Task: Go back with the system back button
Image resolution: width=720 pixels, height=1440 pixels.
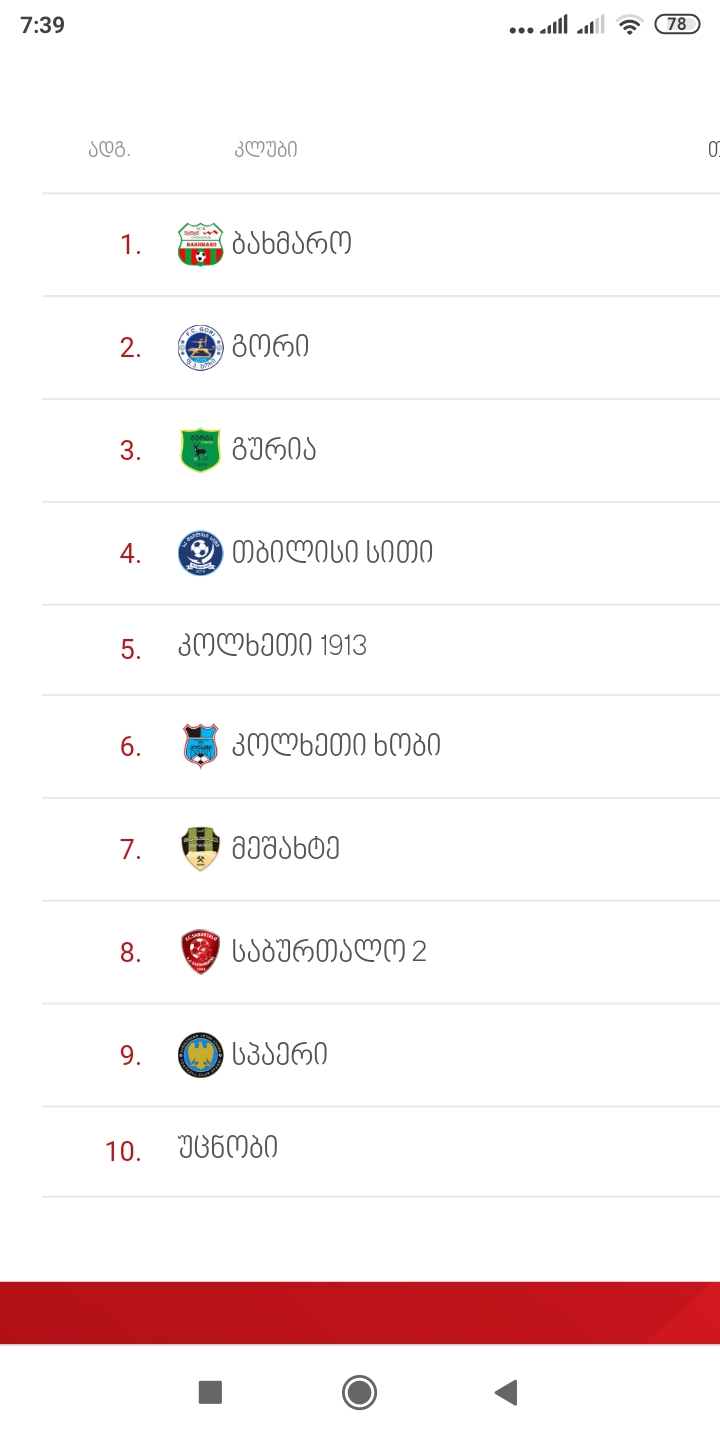Action: (506, 1392)
